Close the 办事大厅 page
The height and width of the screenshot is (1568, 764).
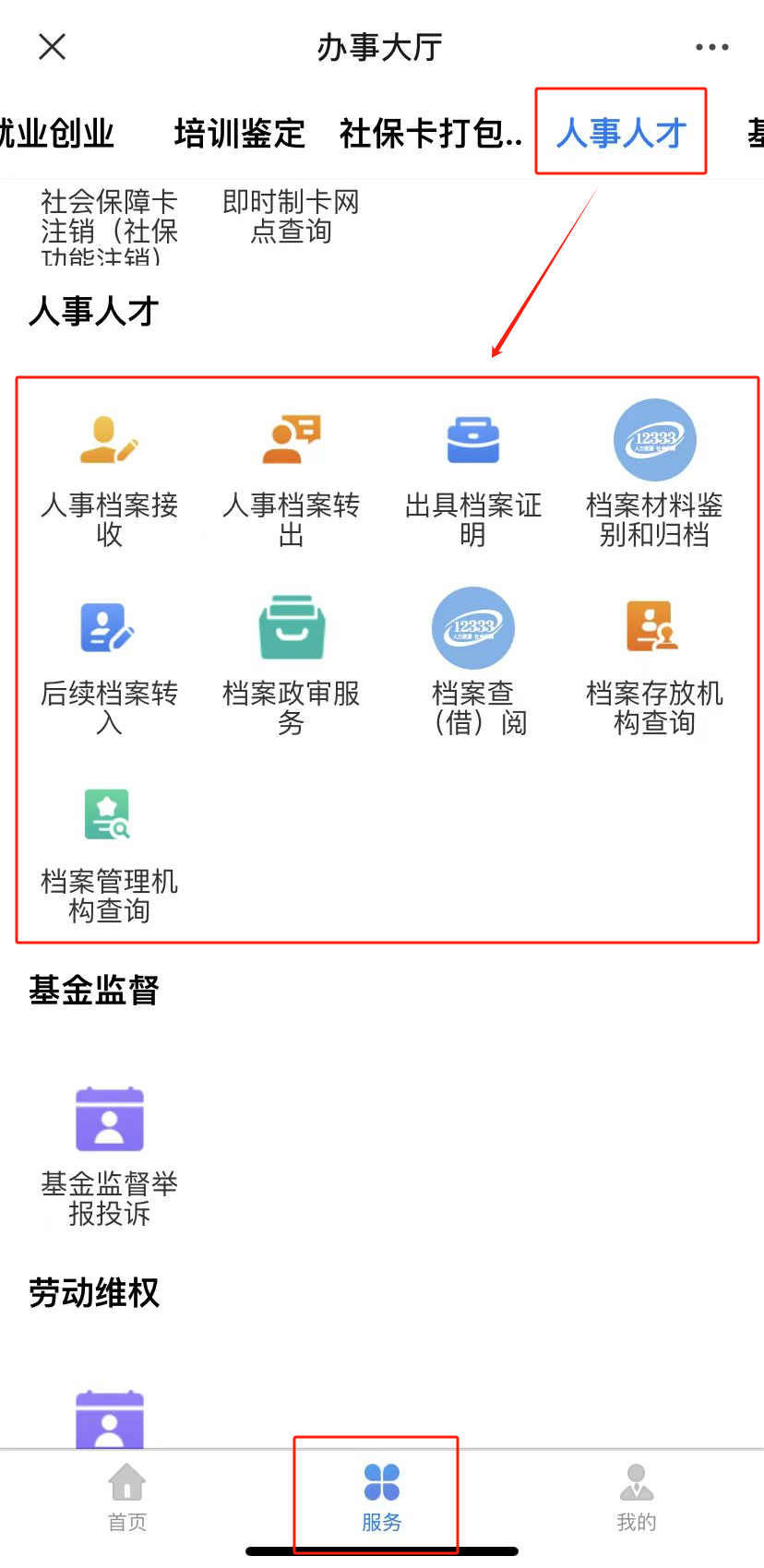click(53, 46)
